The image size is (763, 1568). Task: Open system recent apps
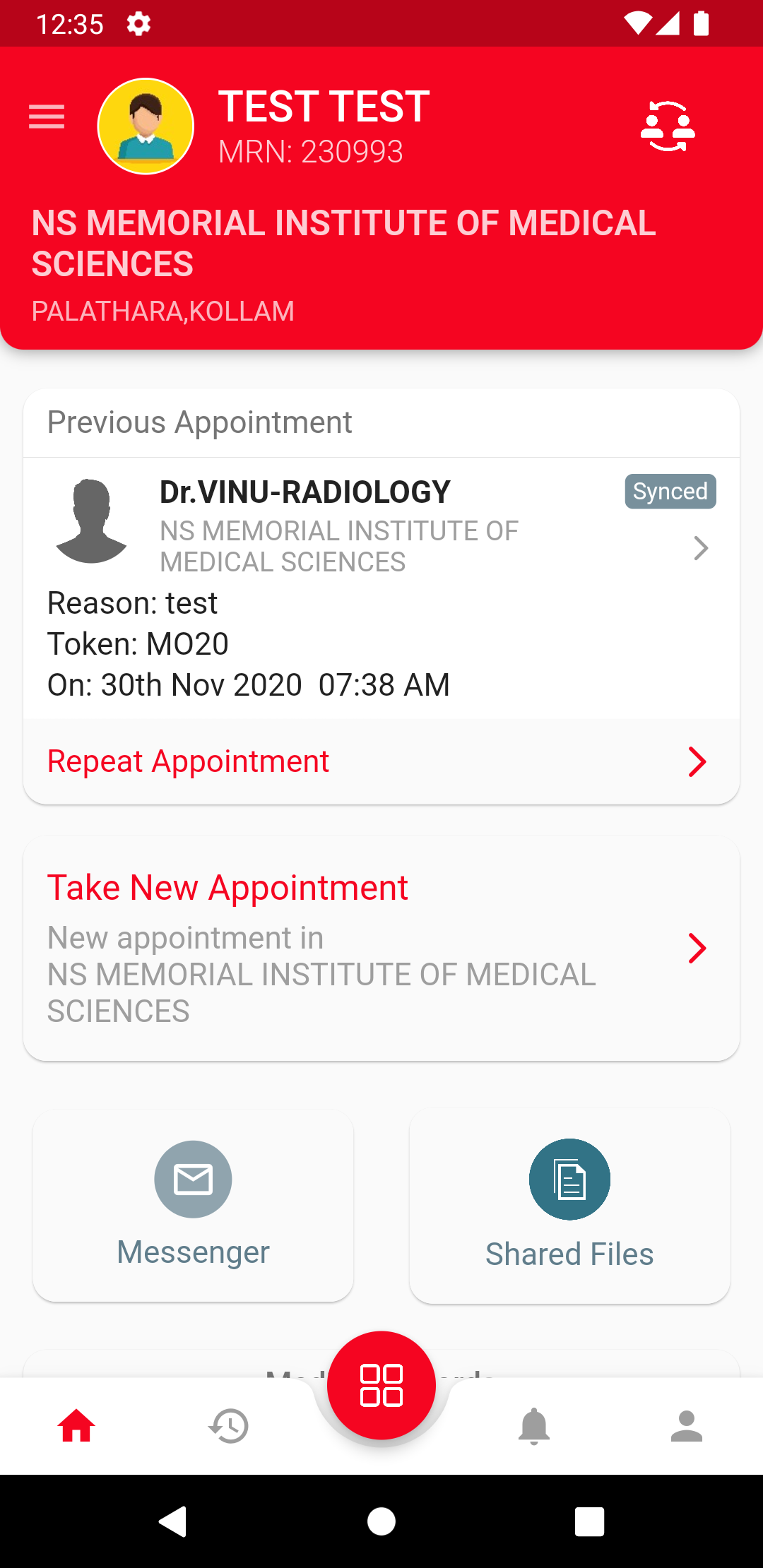pos(589,1521)
